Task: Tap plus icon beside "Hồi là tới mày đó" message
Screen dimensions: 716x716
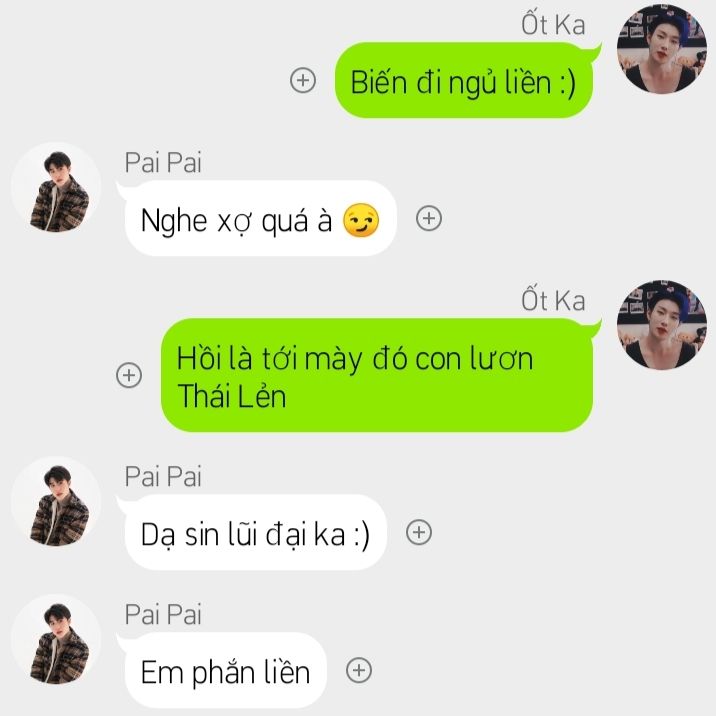Action: 129,375
